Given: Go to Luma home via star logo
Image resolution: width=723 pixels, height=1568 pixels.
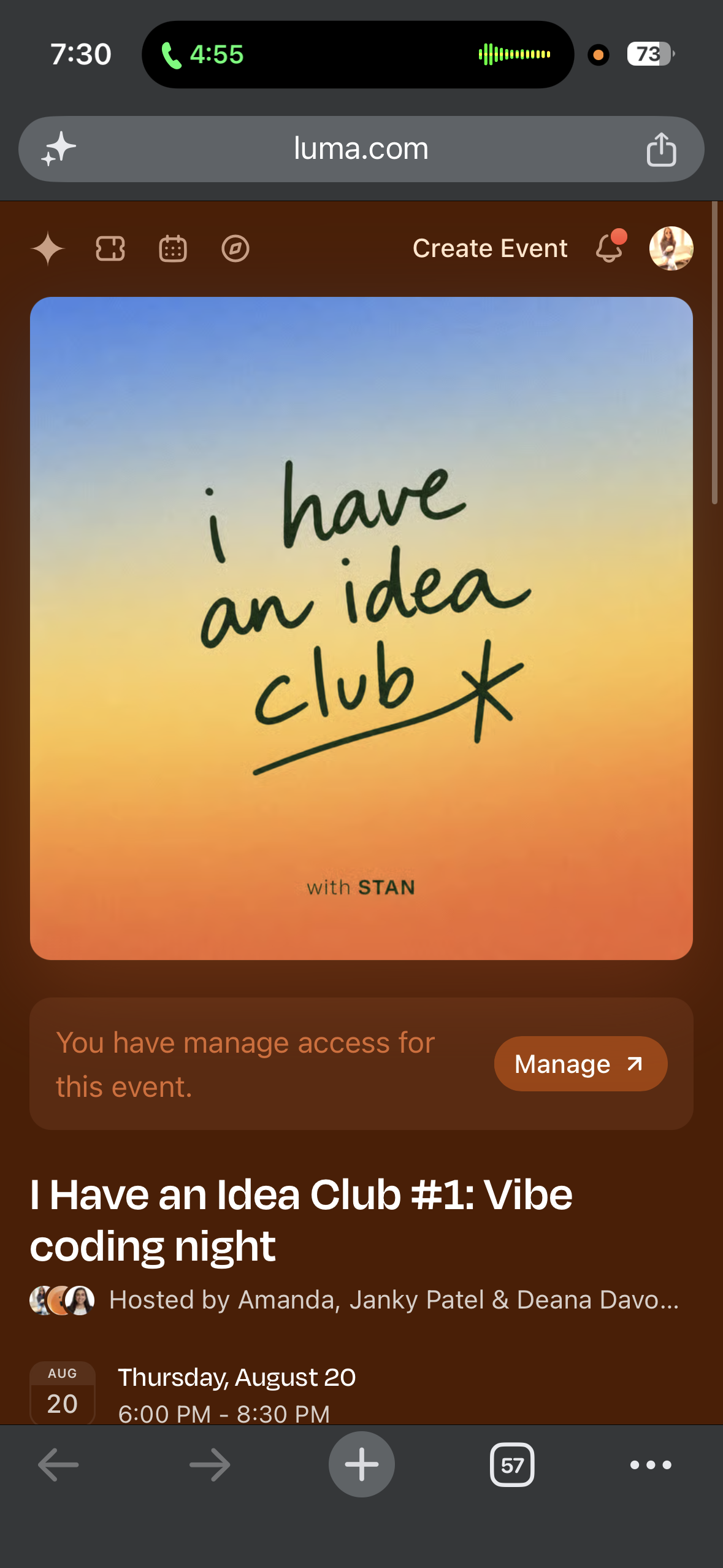Looking at the screenshot, I should 48,248.
